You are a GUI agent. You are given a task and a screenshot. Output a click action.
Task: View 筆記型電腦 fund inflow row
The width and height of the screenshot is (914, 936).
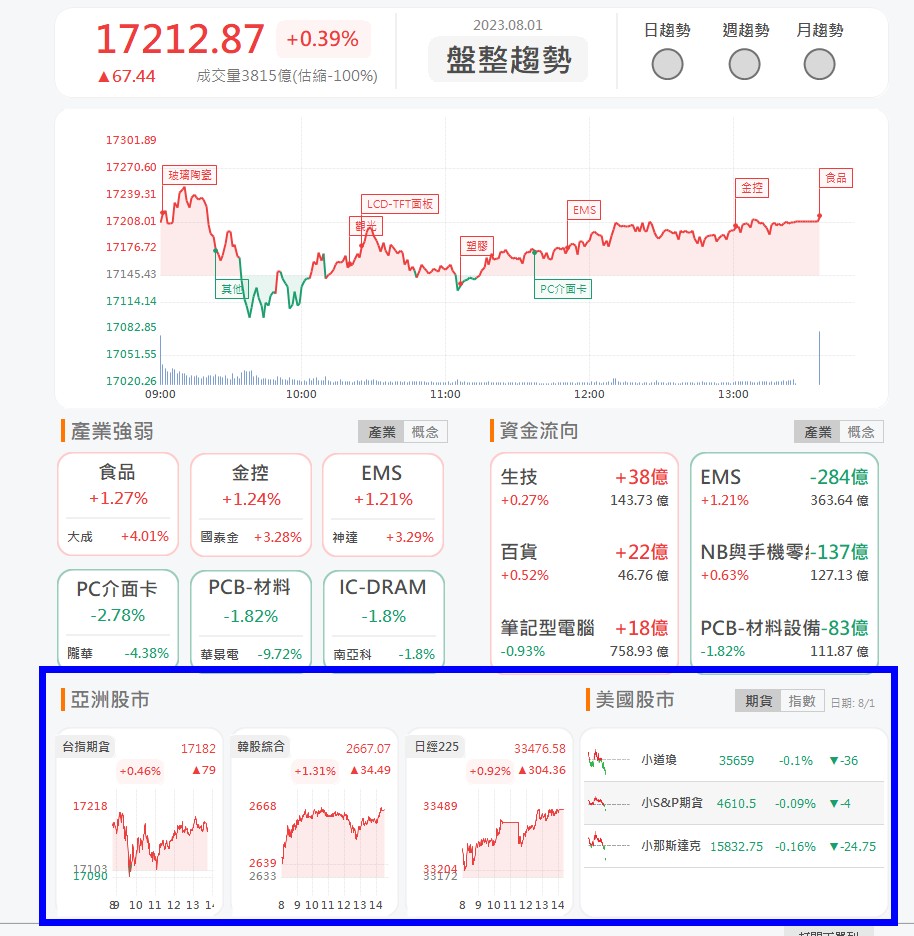pyautogui.click(x=584, y=638)
